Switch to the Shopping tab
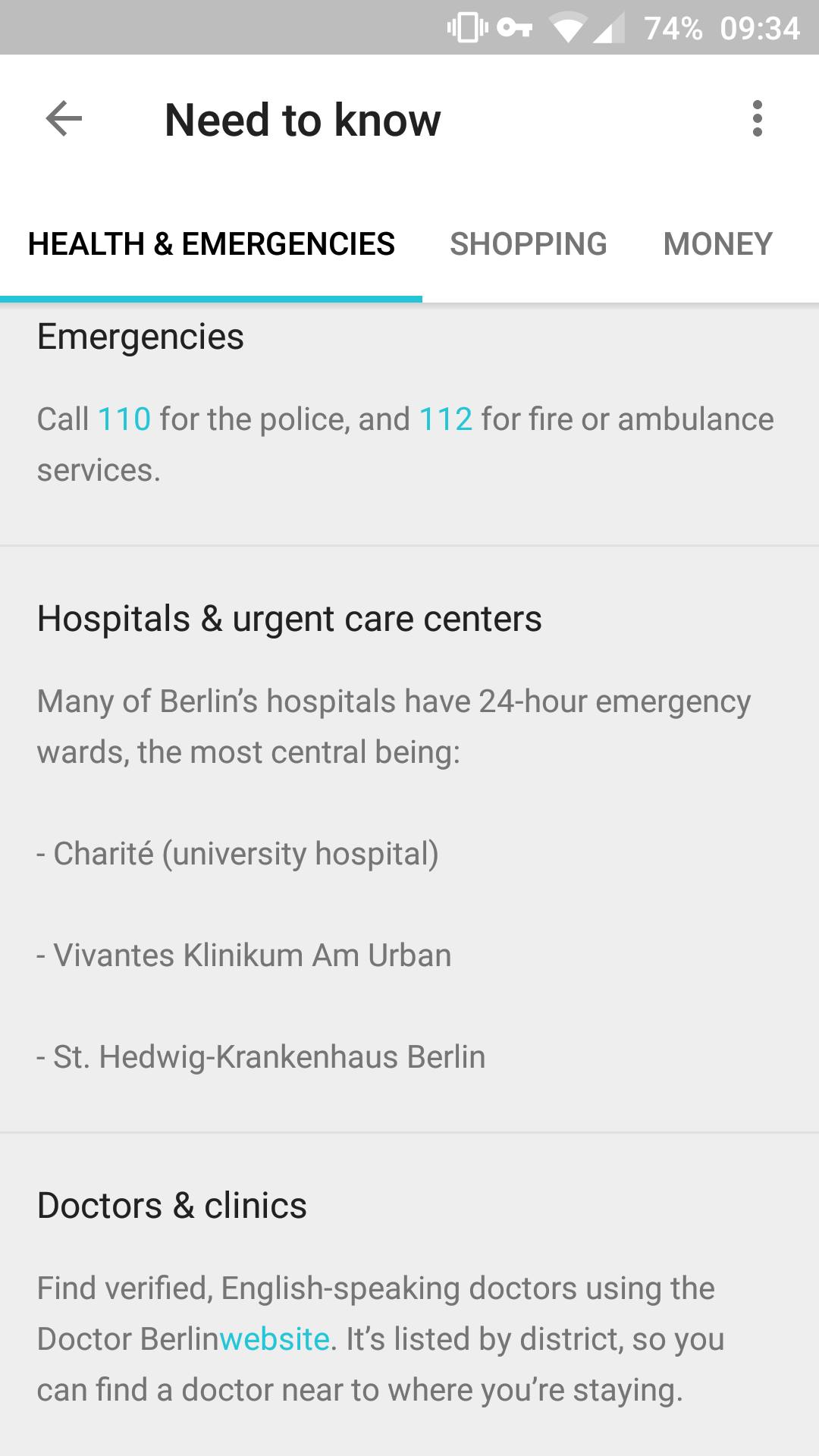 pos(529,244)
